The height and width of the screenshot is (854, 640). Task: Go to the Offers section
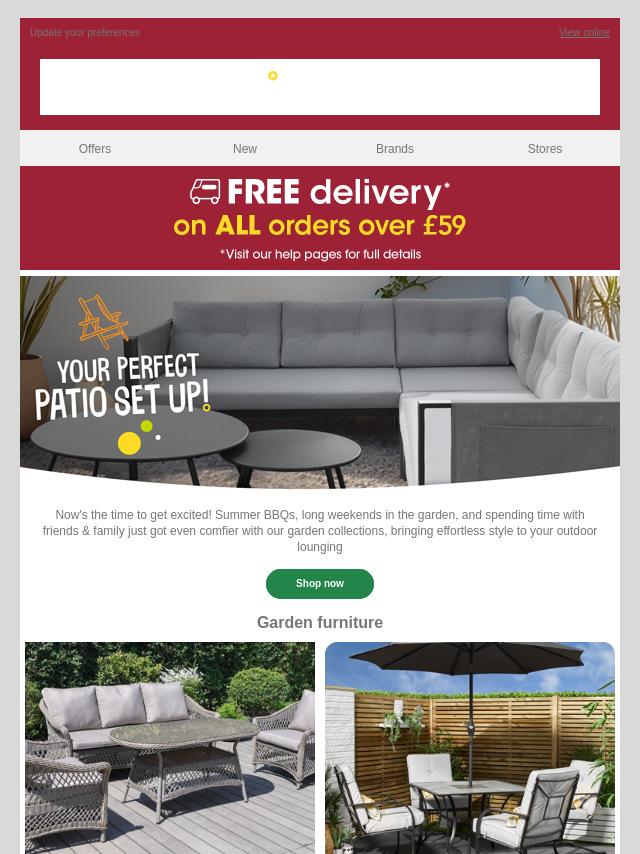[95, 149]
